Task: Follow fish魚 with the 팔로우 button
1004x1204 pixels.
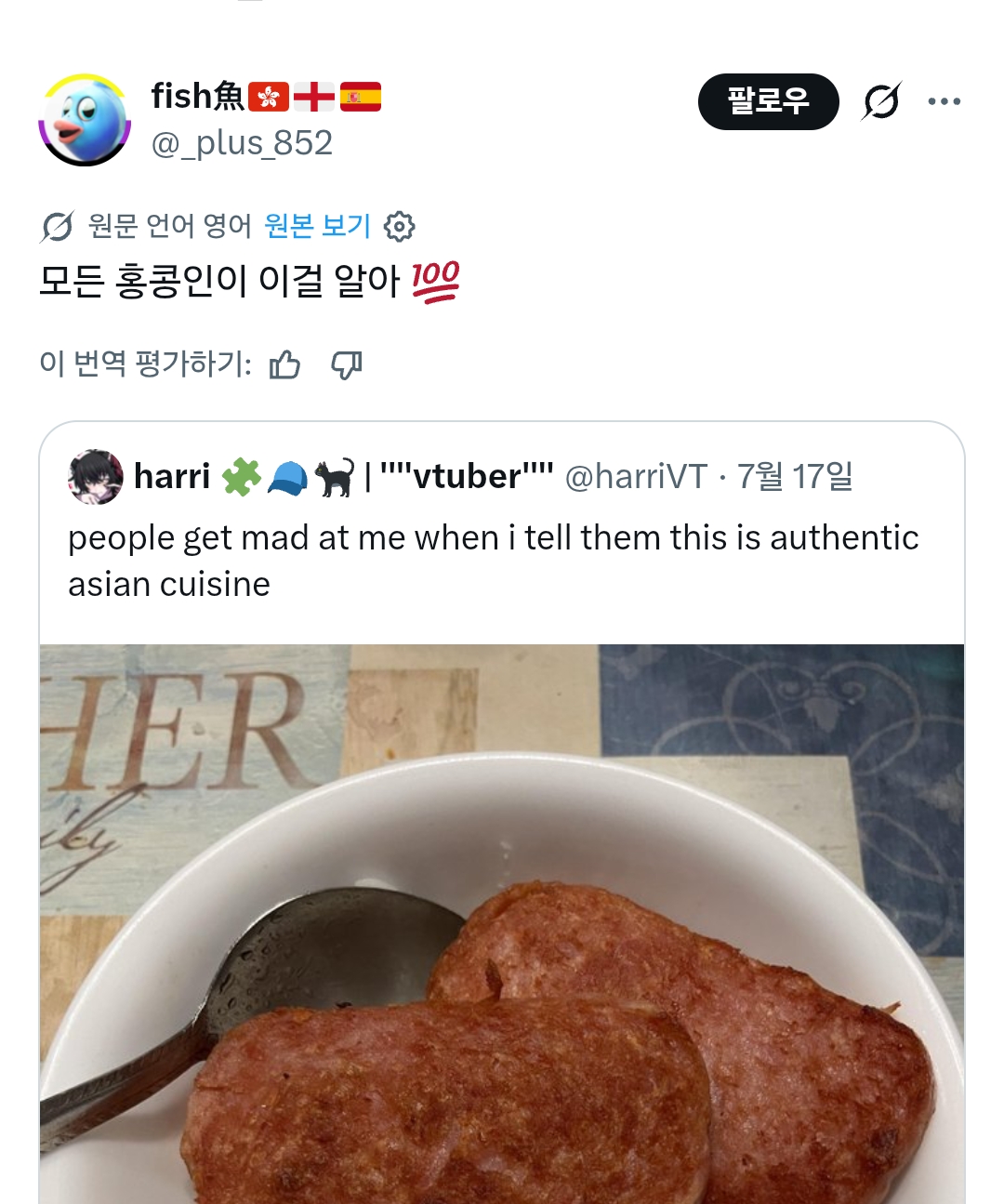Action: pos(768,101)
